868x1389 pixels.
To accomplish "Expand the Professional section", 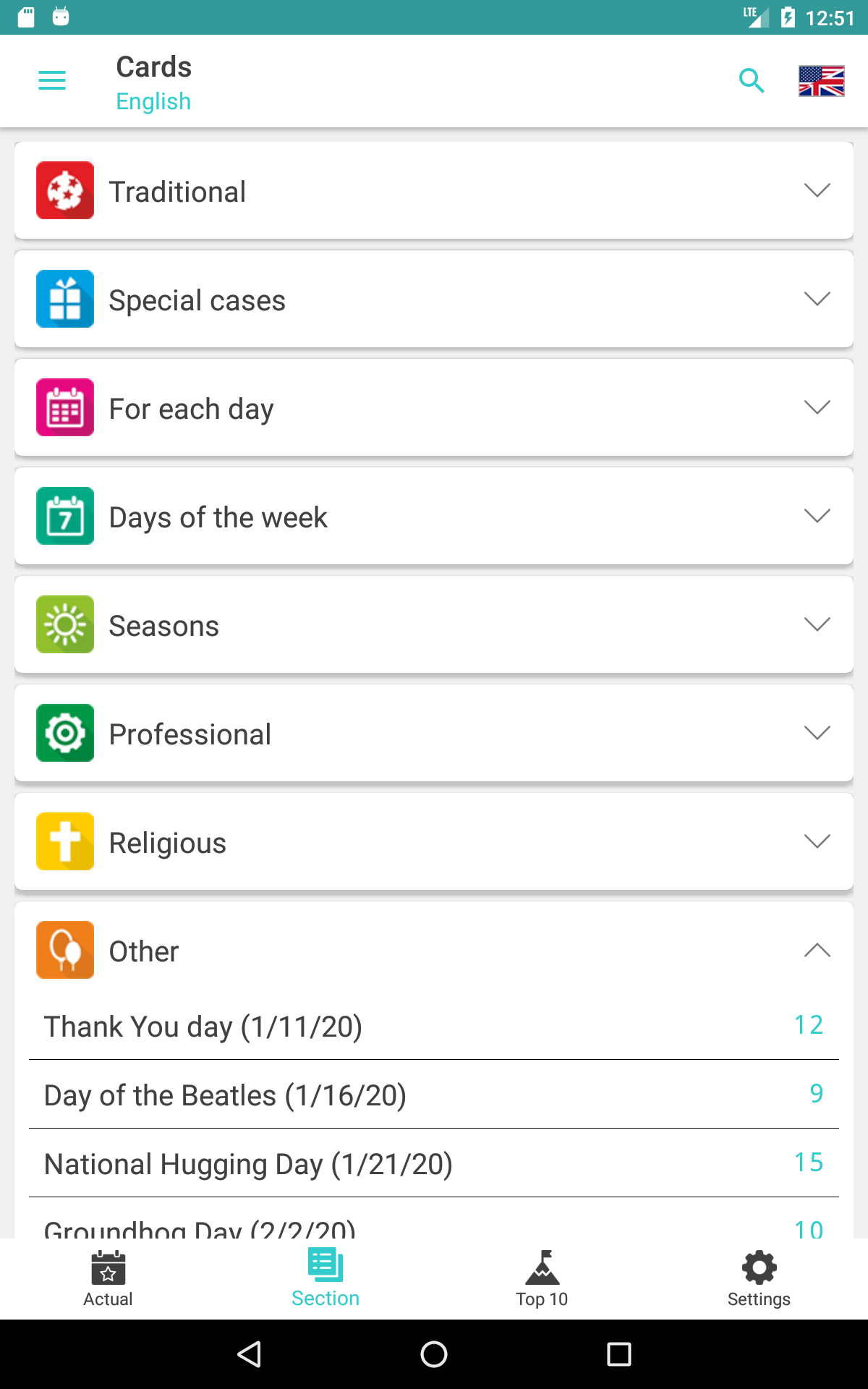I will pyautogui.click(x=434, y=734).
